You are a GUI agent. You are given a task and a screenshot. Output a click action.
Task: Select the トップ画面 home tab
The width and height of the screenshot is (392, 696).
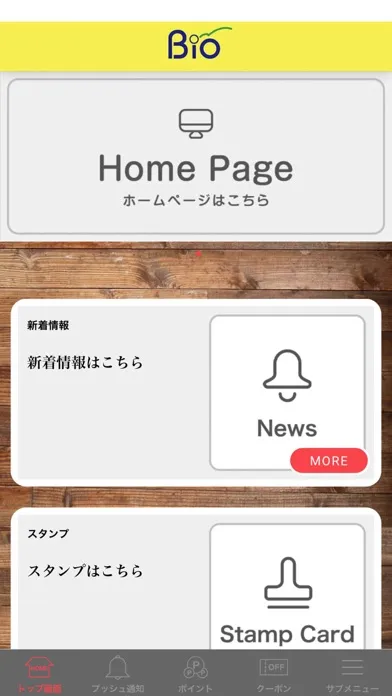(39, 673)
